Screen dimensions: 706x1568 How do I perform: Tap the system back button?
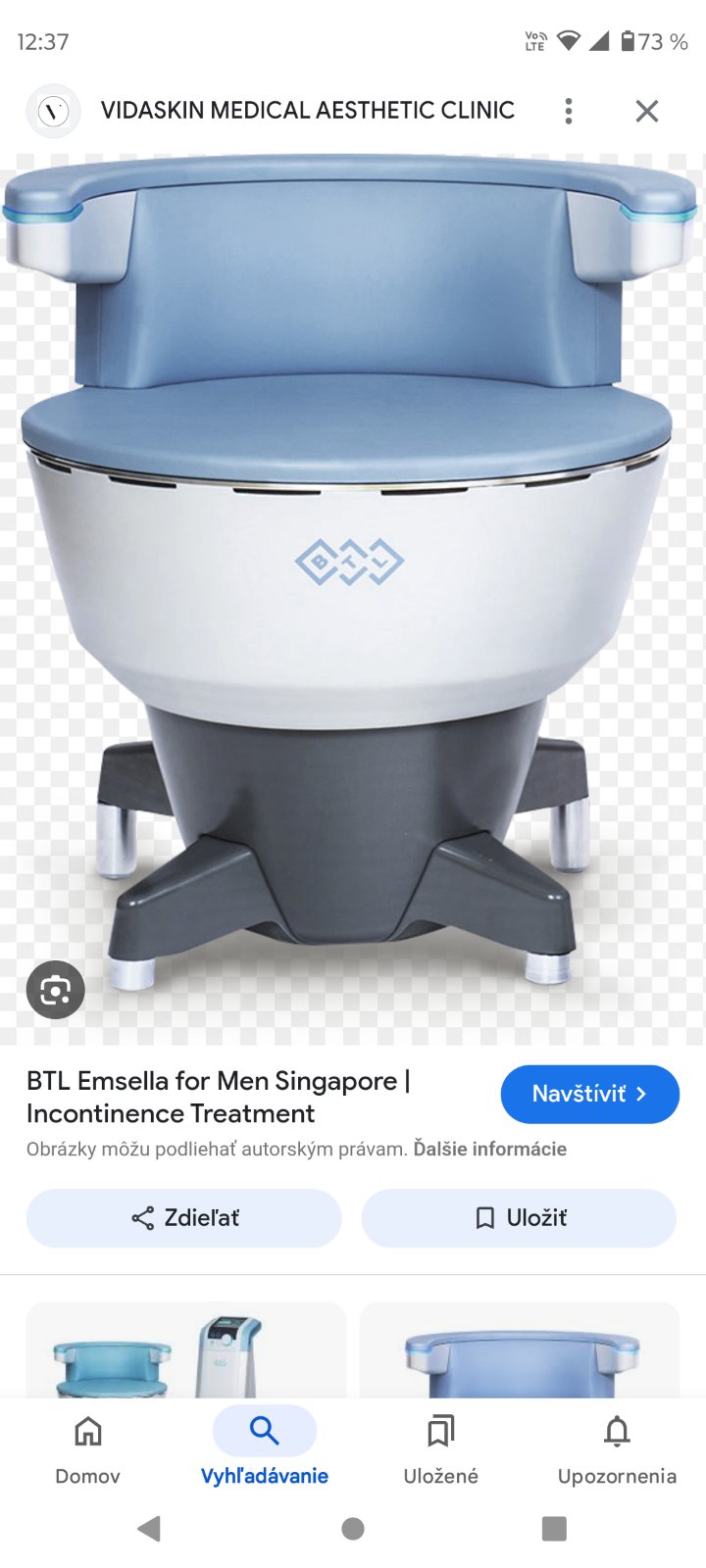[149, 1528]
